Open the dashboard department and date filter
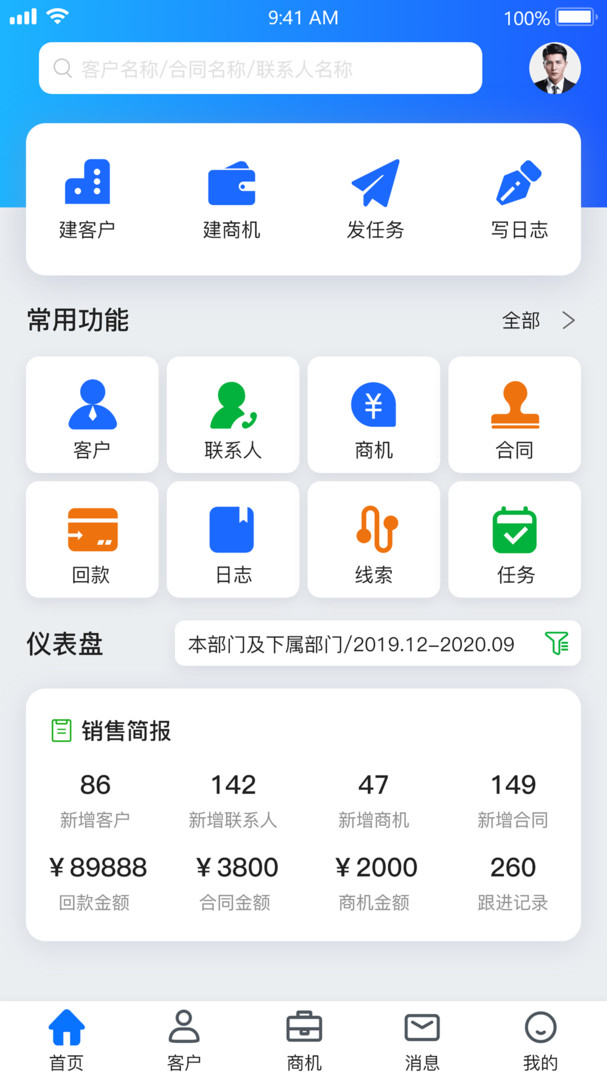 (x=377, y=644)
